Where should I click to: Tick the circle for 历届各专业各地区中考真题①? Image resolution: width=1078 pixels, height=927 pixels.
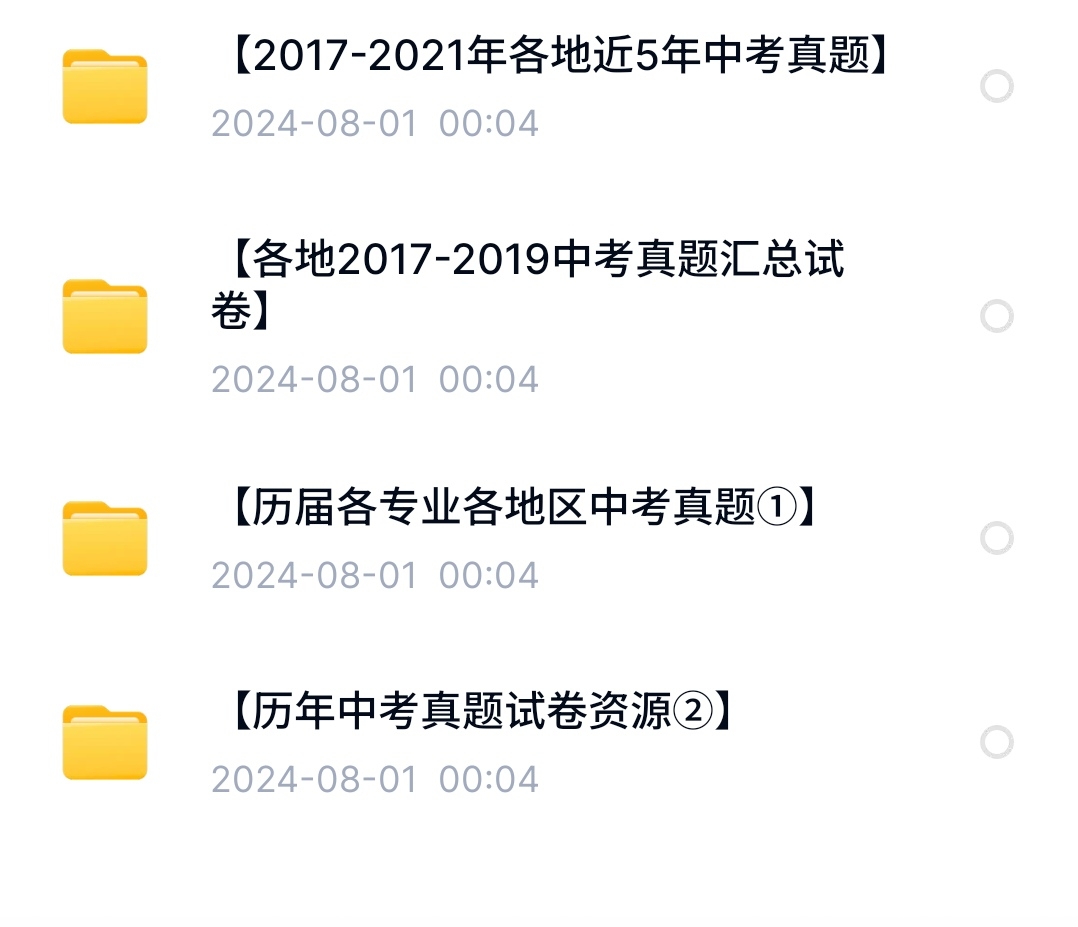[x=996, y=538]
